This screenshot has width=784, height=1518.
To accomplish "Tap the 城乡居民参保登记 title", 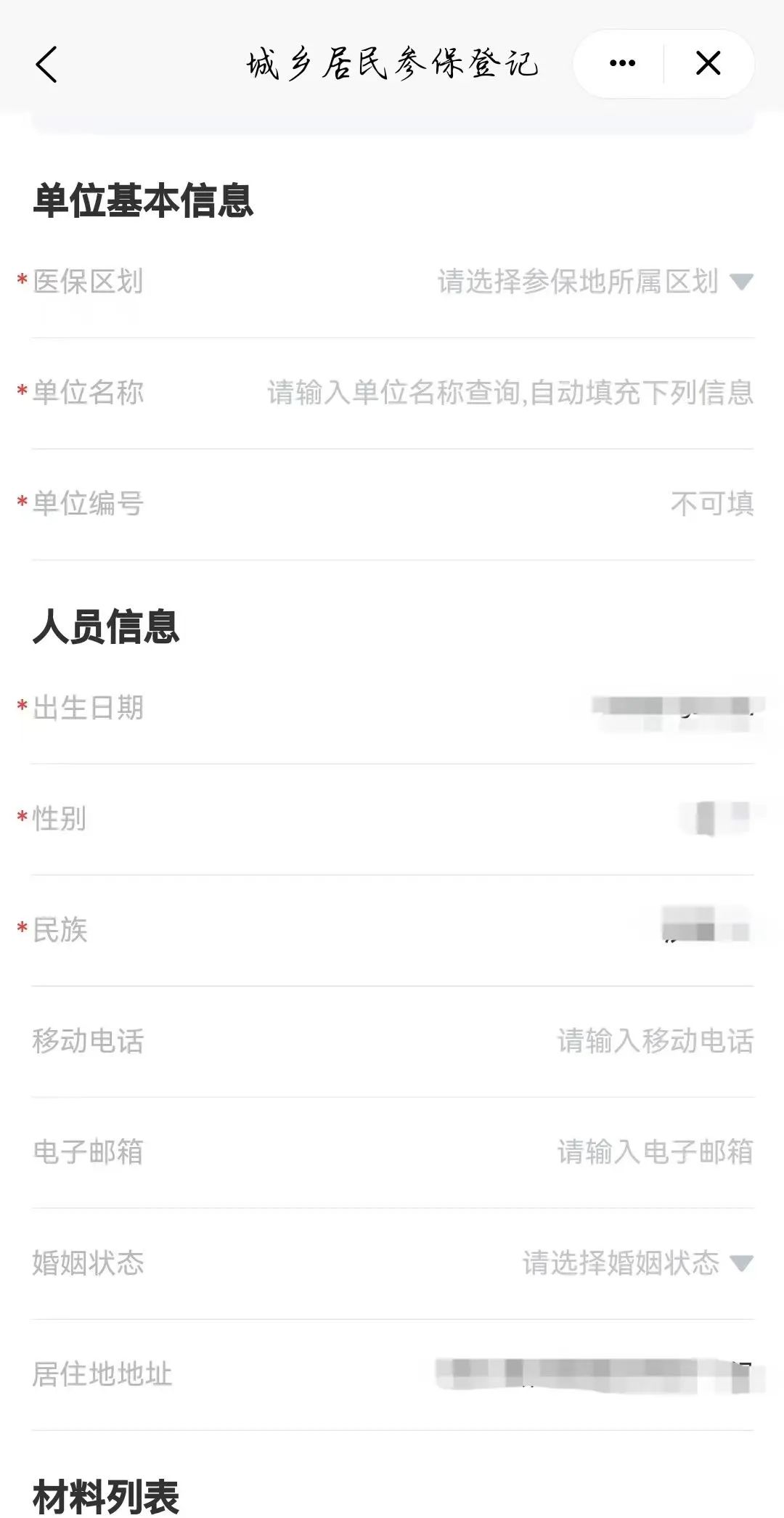I will pos(392,64).
